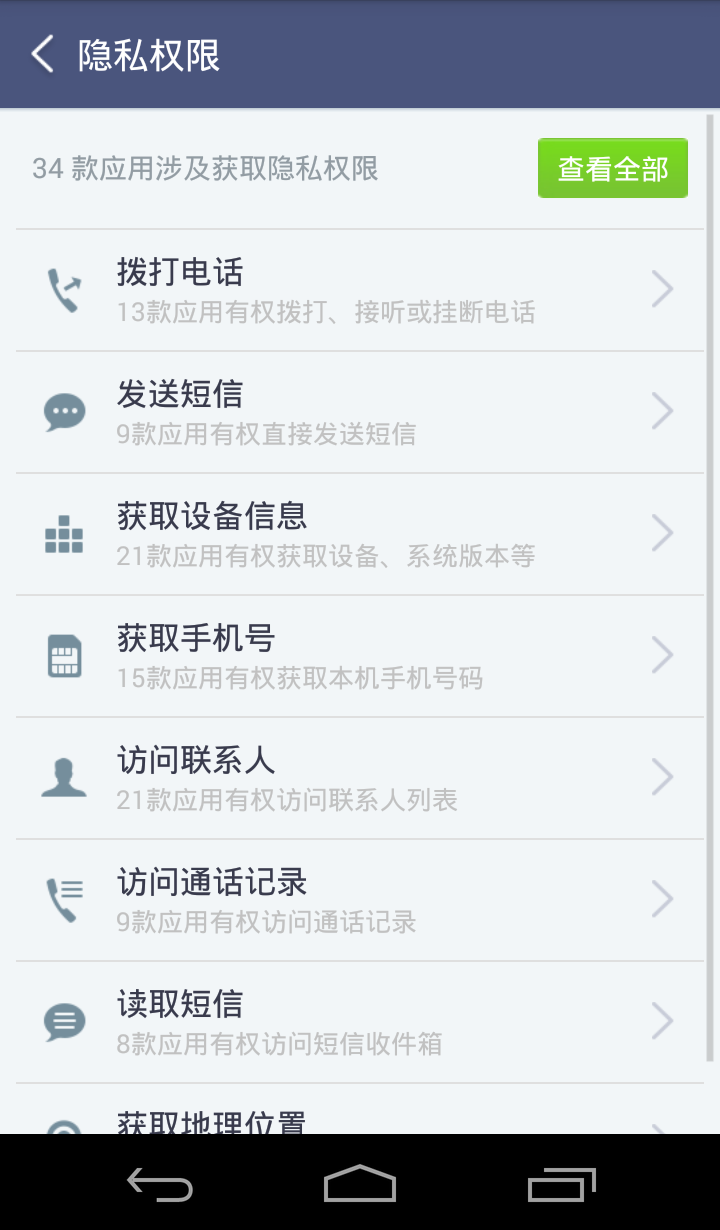The height and width of the screenshot is (1230, 720).
Task: Open 访问联系人 permission details
Action: coord(360,778)
